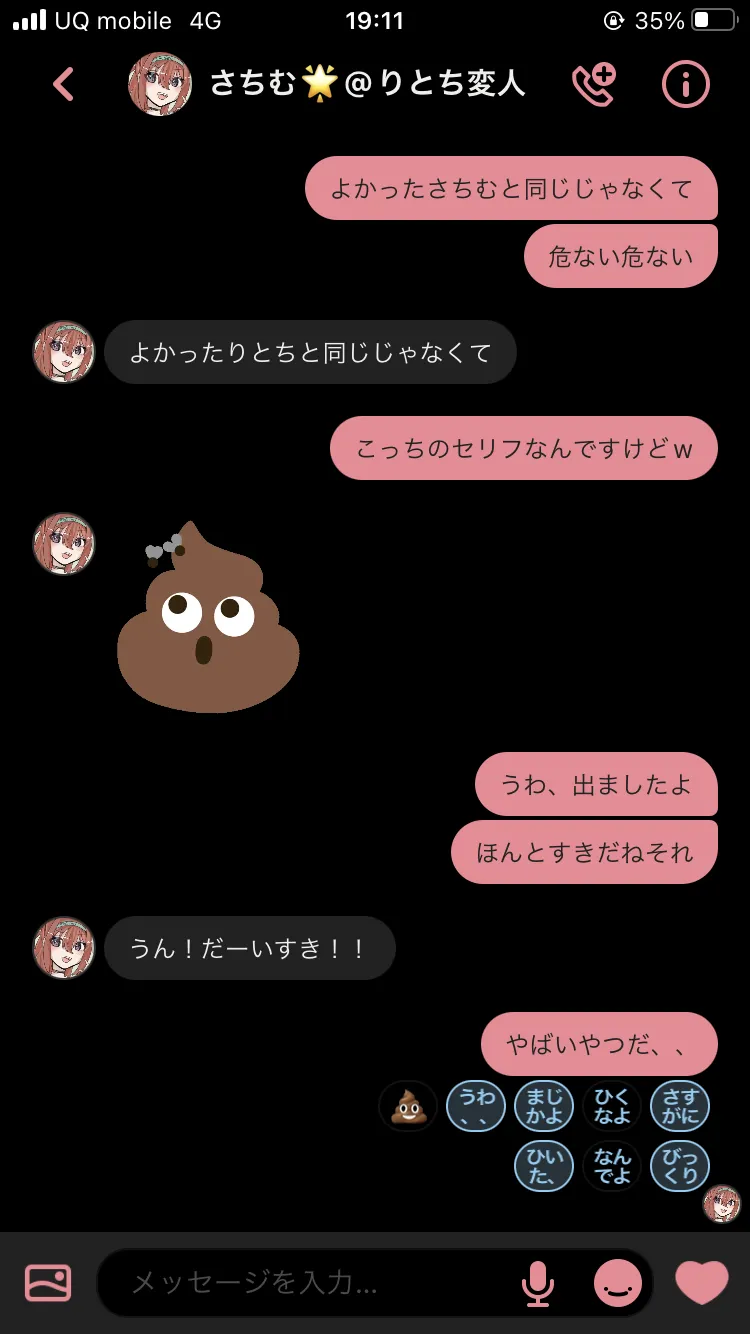Focus the メッセージを入力 message field
The image size is (750, 1334).
(x=310, y=1283)
